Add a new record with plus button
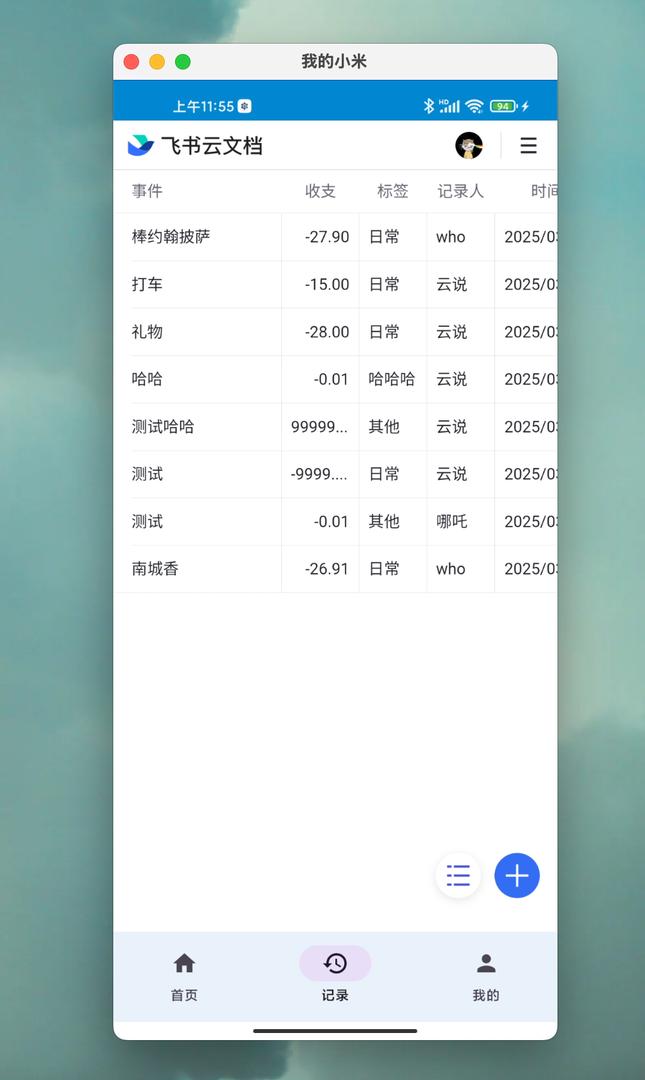645x1080 pixels. click(x=517, y=876)
